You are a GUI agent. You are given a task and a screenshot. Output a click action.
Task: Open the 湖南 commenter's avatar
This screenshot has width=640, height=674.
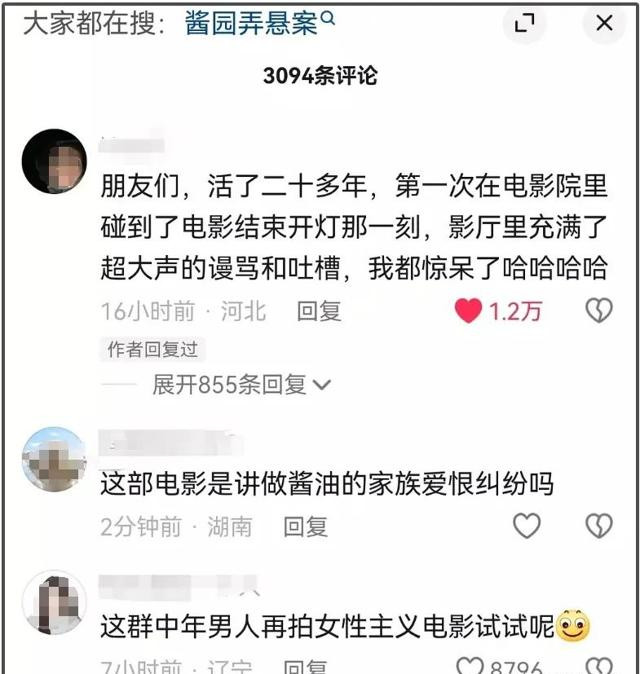tap(54, 460)
